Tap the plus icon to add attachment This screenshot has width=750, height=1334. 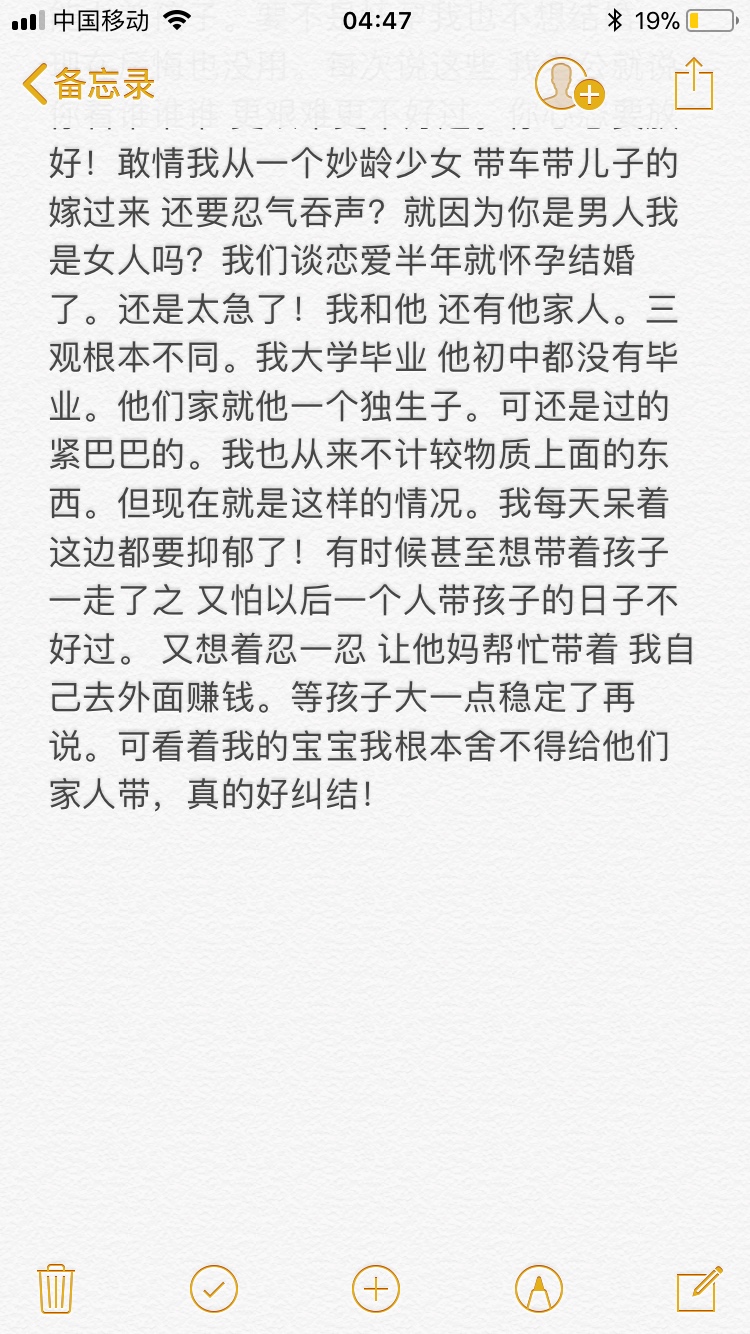(375, 1288)
